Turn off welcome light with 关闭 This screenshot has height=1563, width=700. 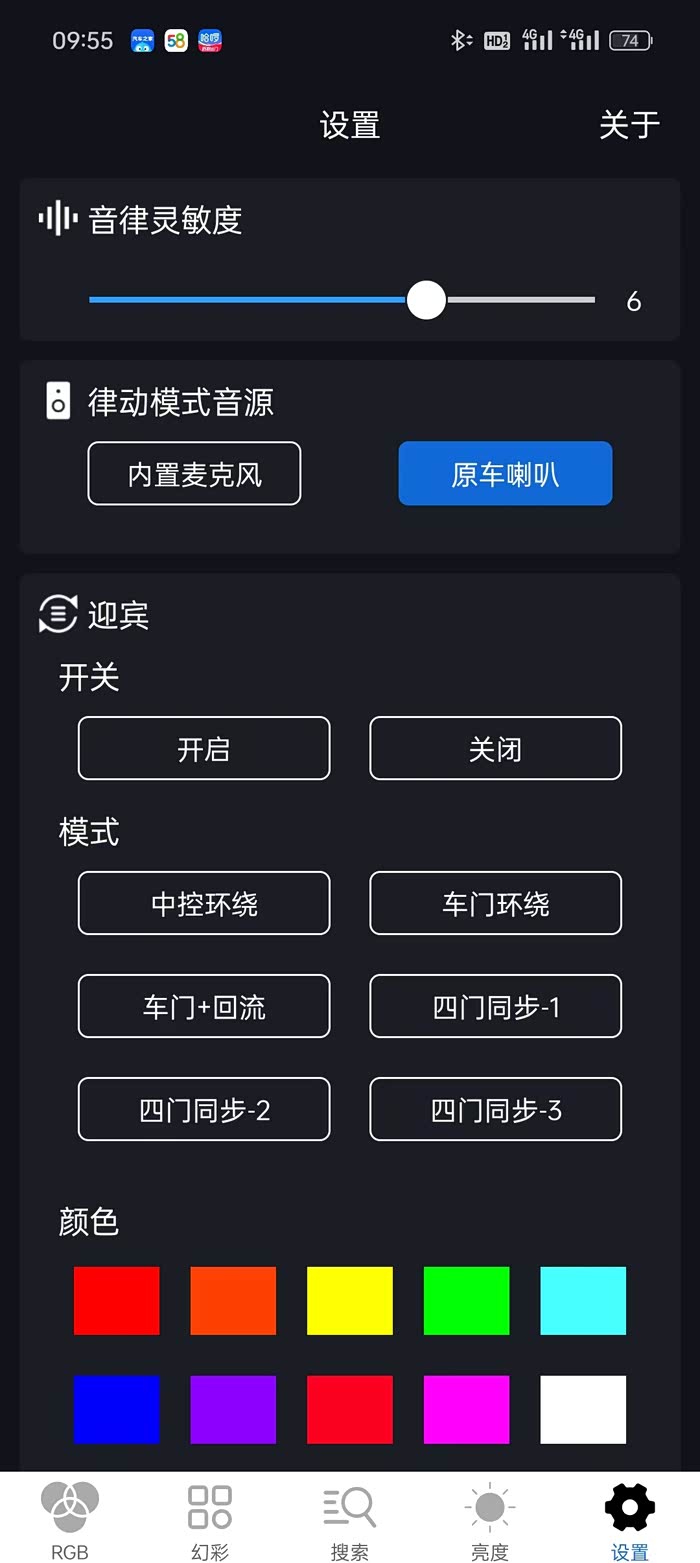[x=496, y=748]
